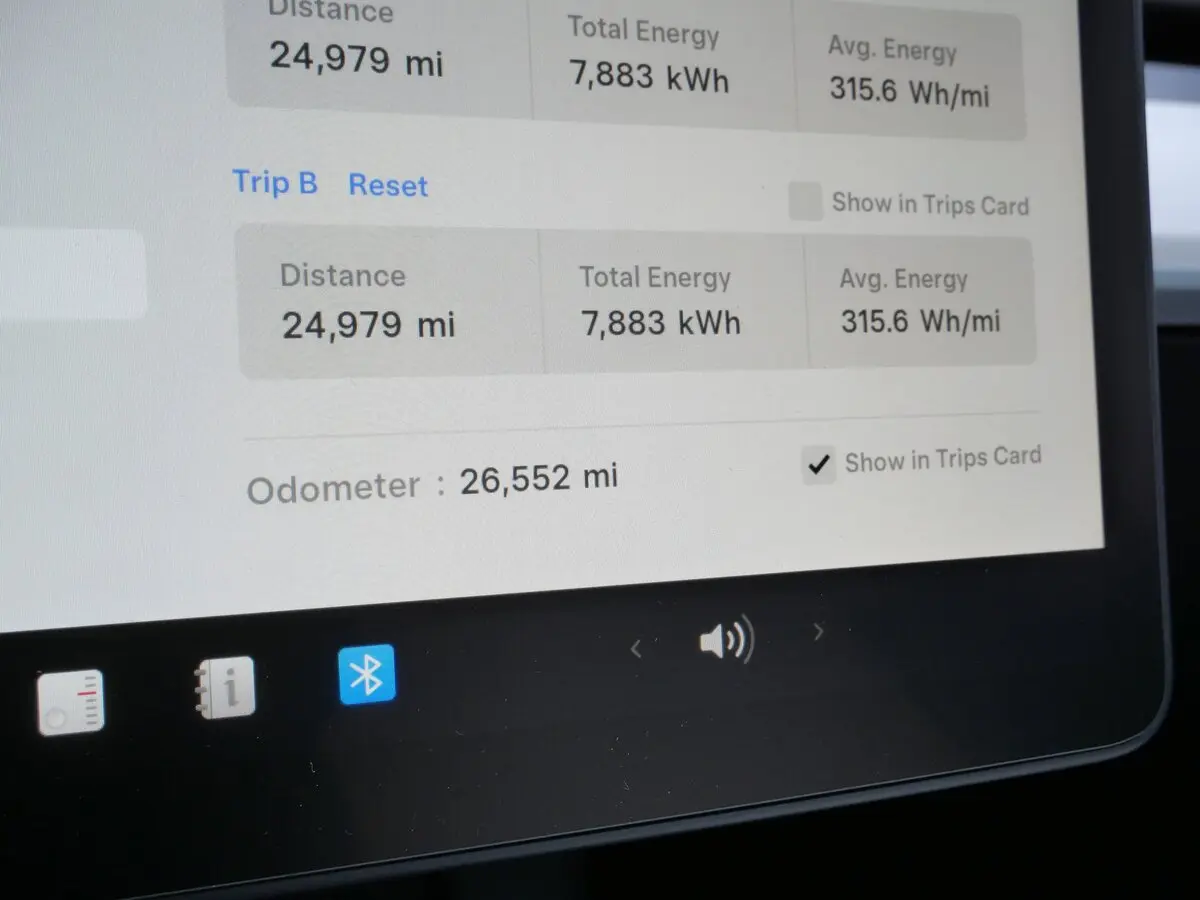Open the owner's manual icon

(225, 688)
